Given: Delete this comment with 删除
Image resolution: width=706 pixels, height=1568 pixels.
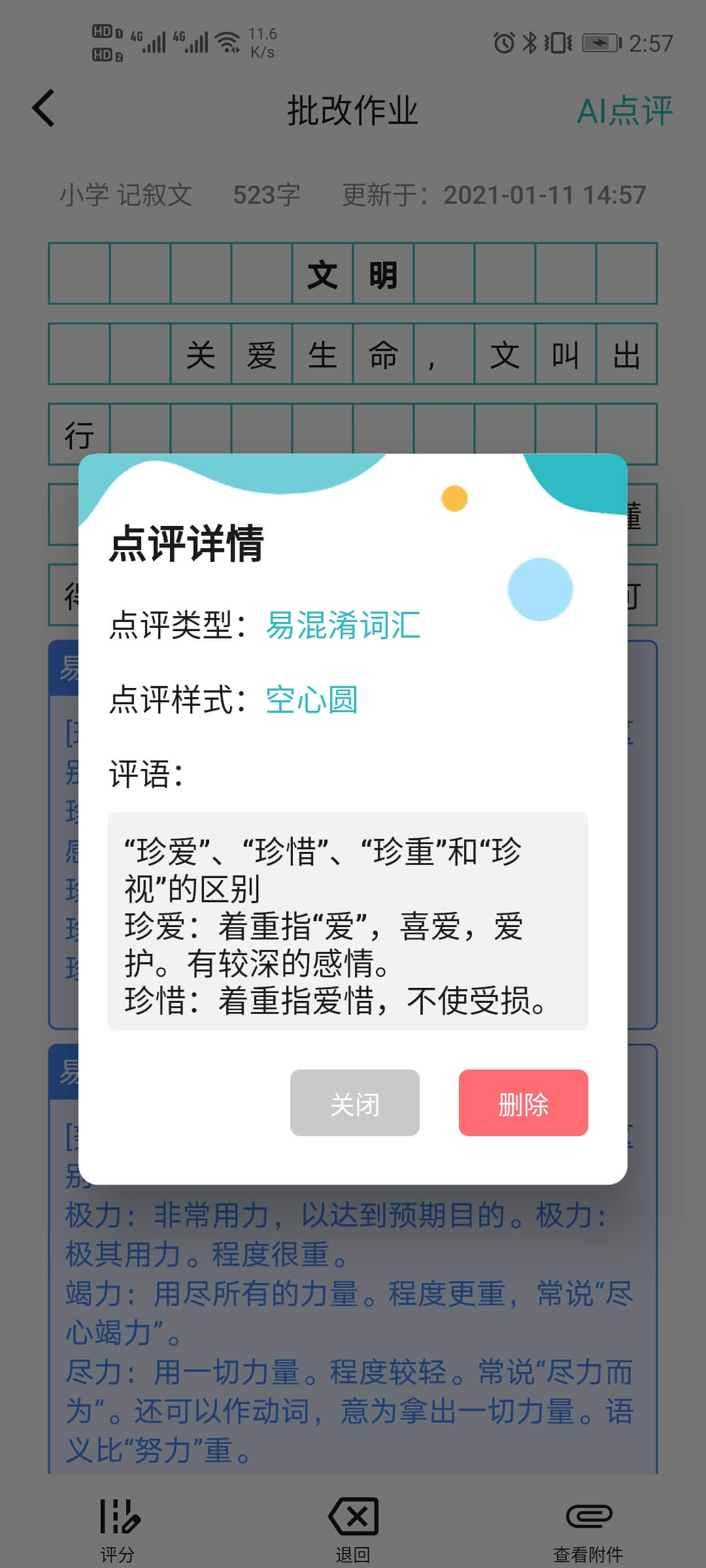Looking at the screenshot, I should [x=524, y=1103].
